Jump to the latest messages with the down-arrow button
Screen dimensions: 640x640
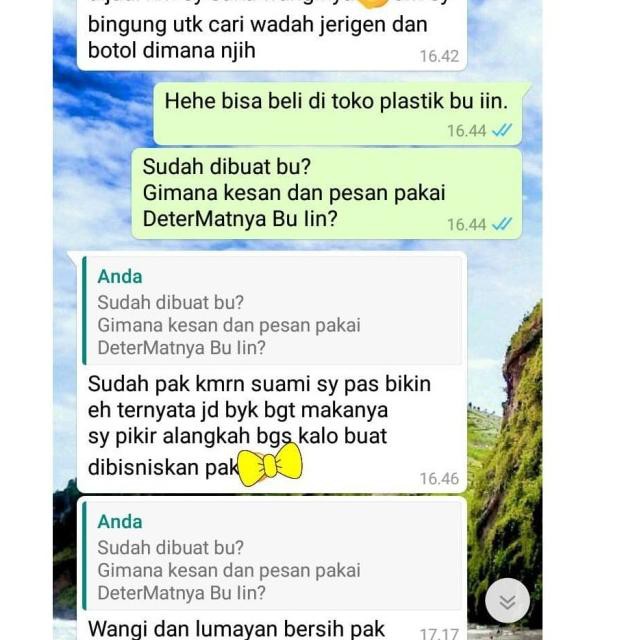[507, 601]
